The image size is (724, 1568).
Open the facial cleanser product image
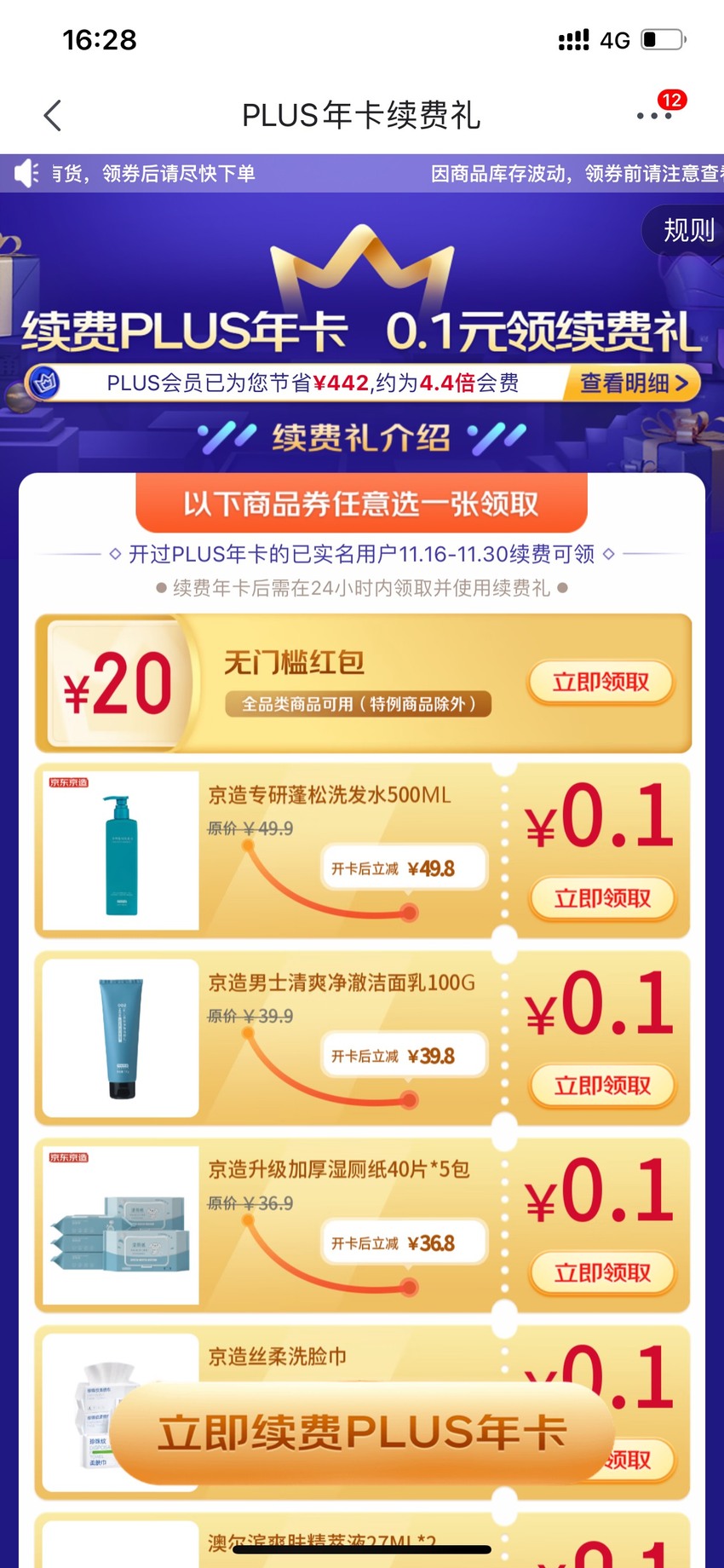coord(120,1038)
